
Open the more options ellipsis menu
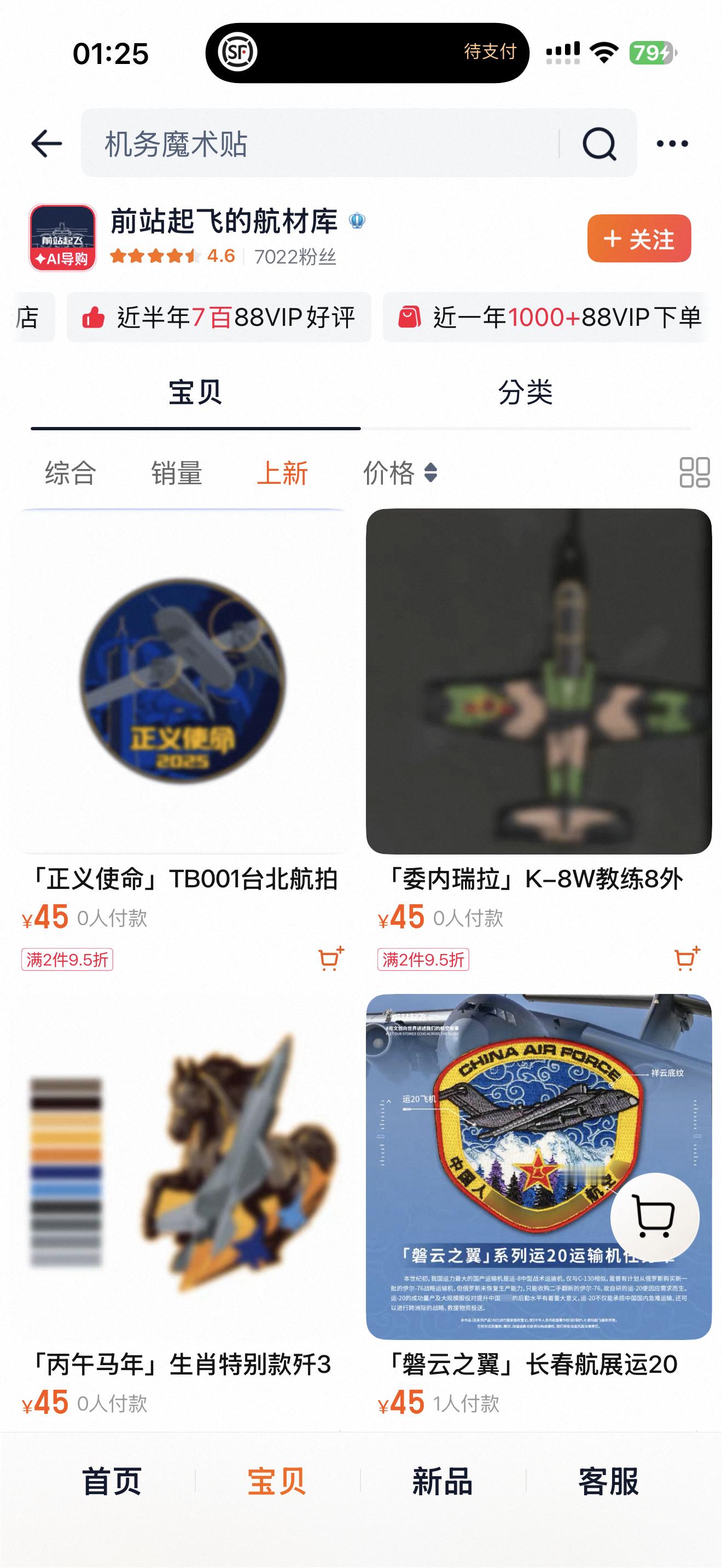click(673, 144)
